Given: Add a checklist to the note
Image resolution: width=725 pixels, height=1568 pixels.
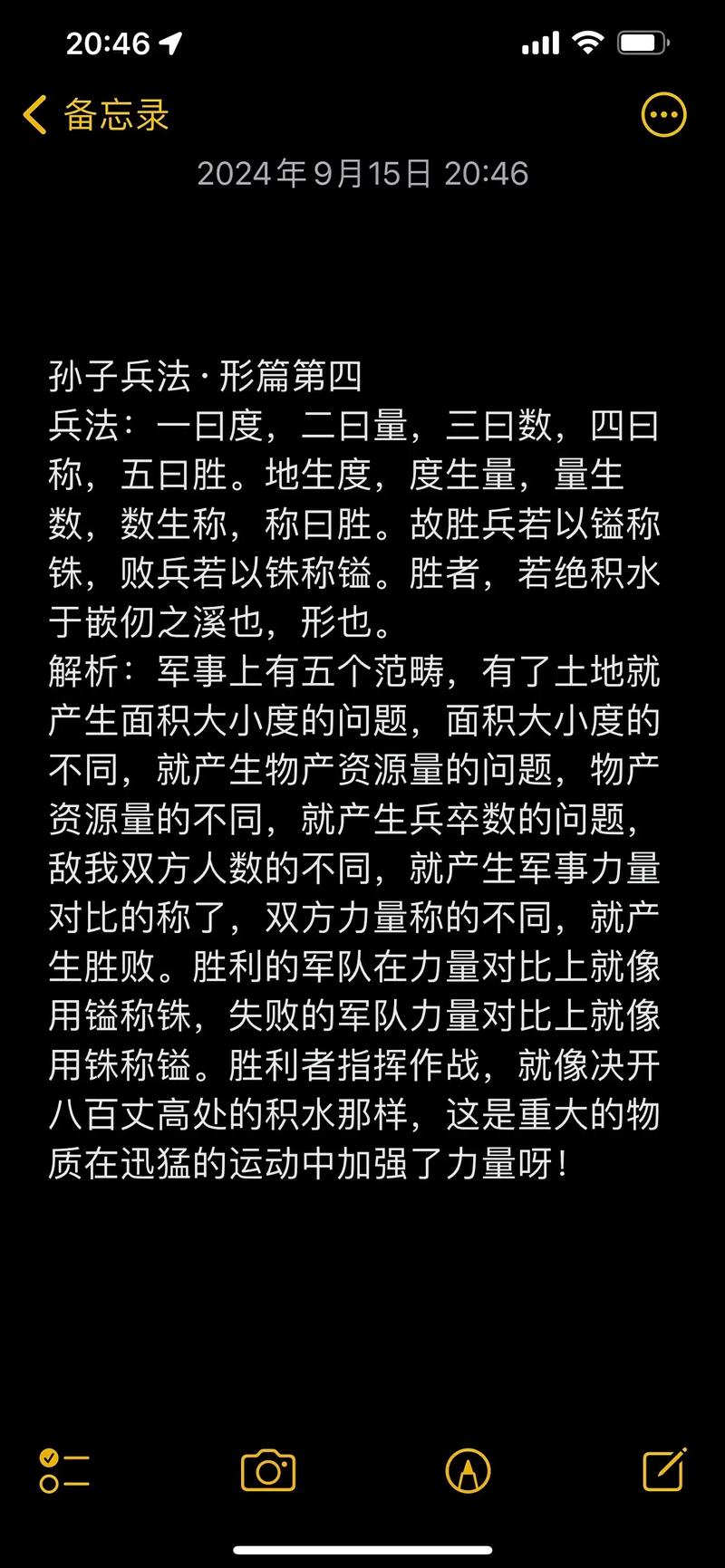Looking at the screenshot, I should [x=64, y=1470].
